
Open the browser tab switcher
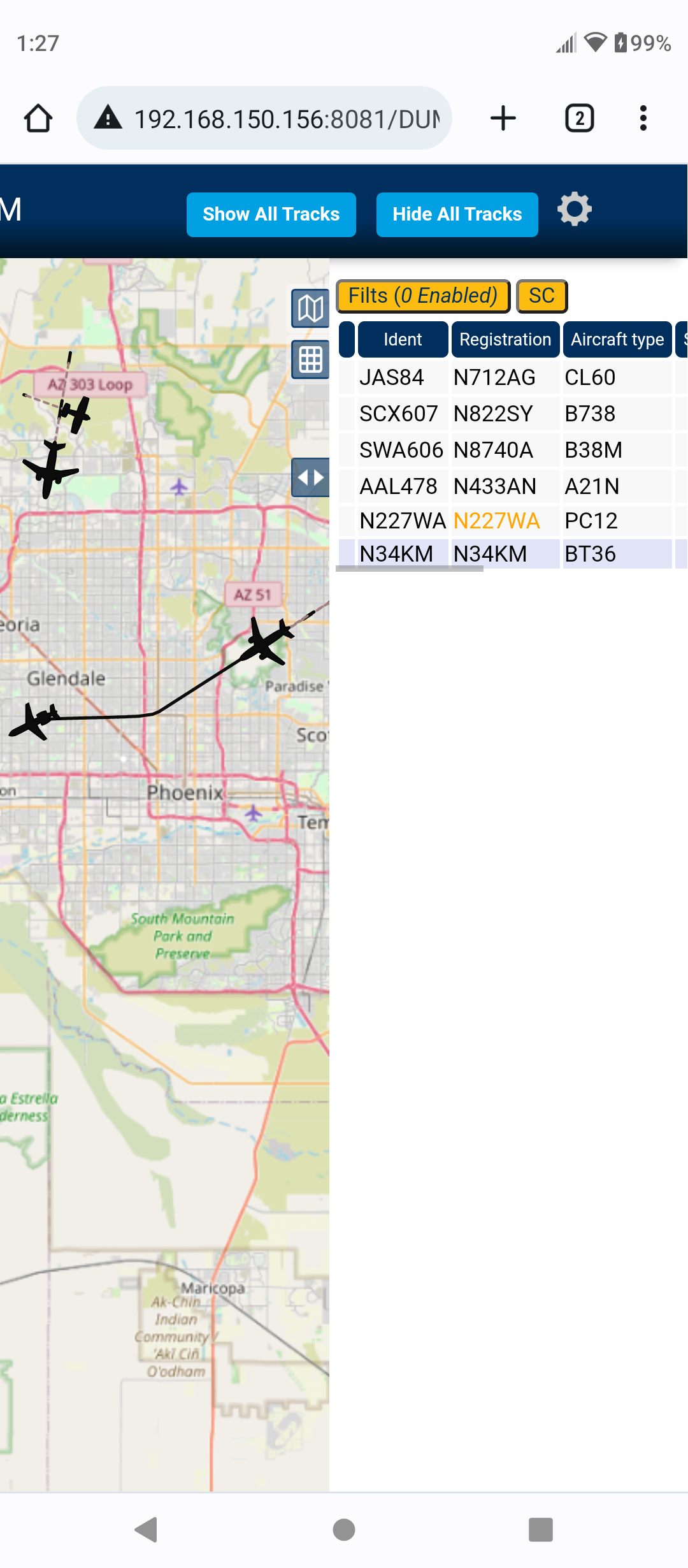pos(580,119)
